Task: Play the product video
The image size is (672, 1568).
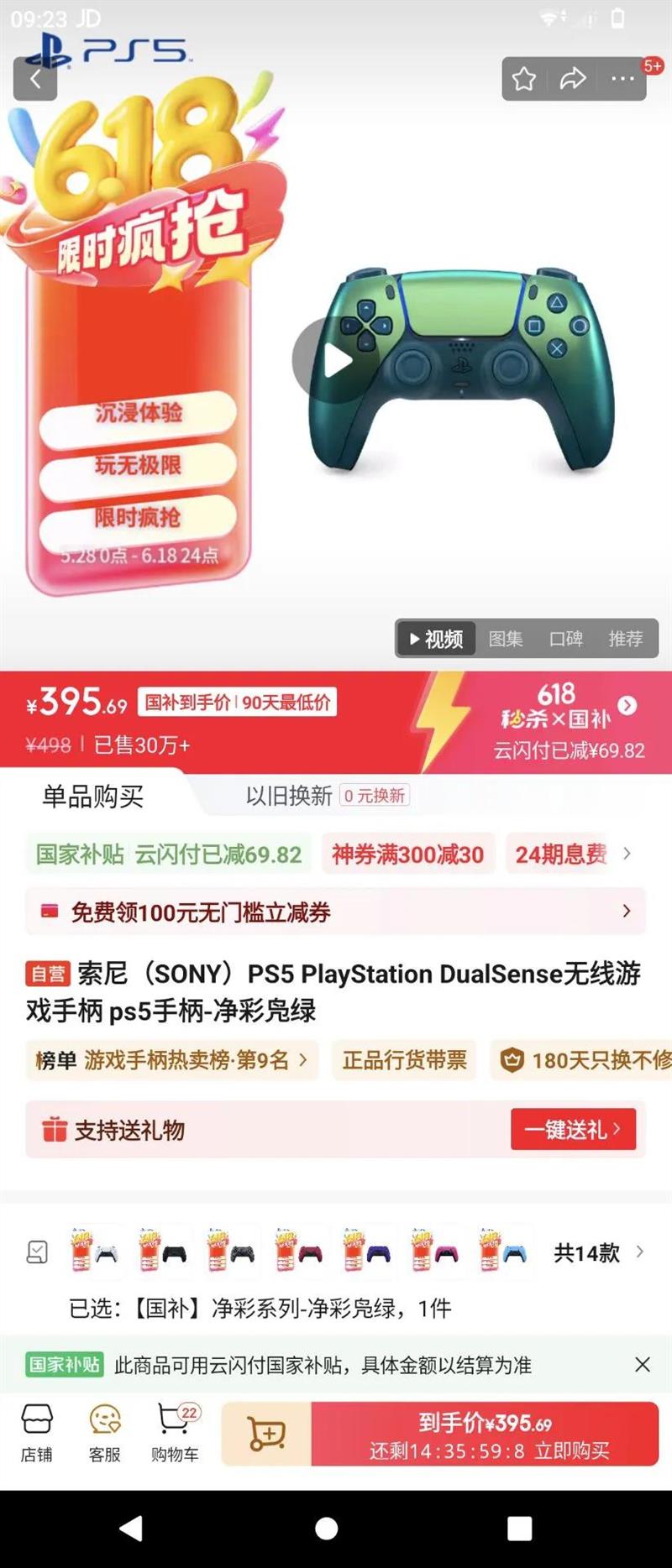Action: pyautogui.click(x=335, y=360)
